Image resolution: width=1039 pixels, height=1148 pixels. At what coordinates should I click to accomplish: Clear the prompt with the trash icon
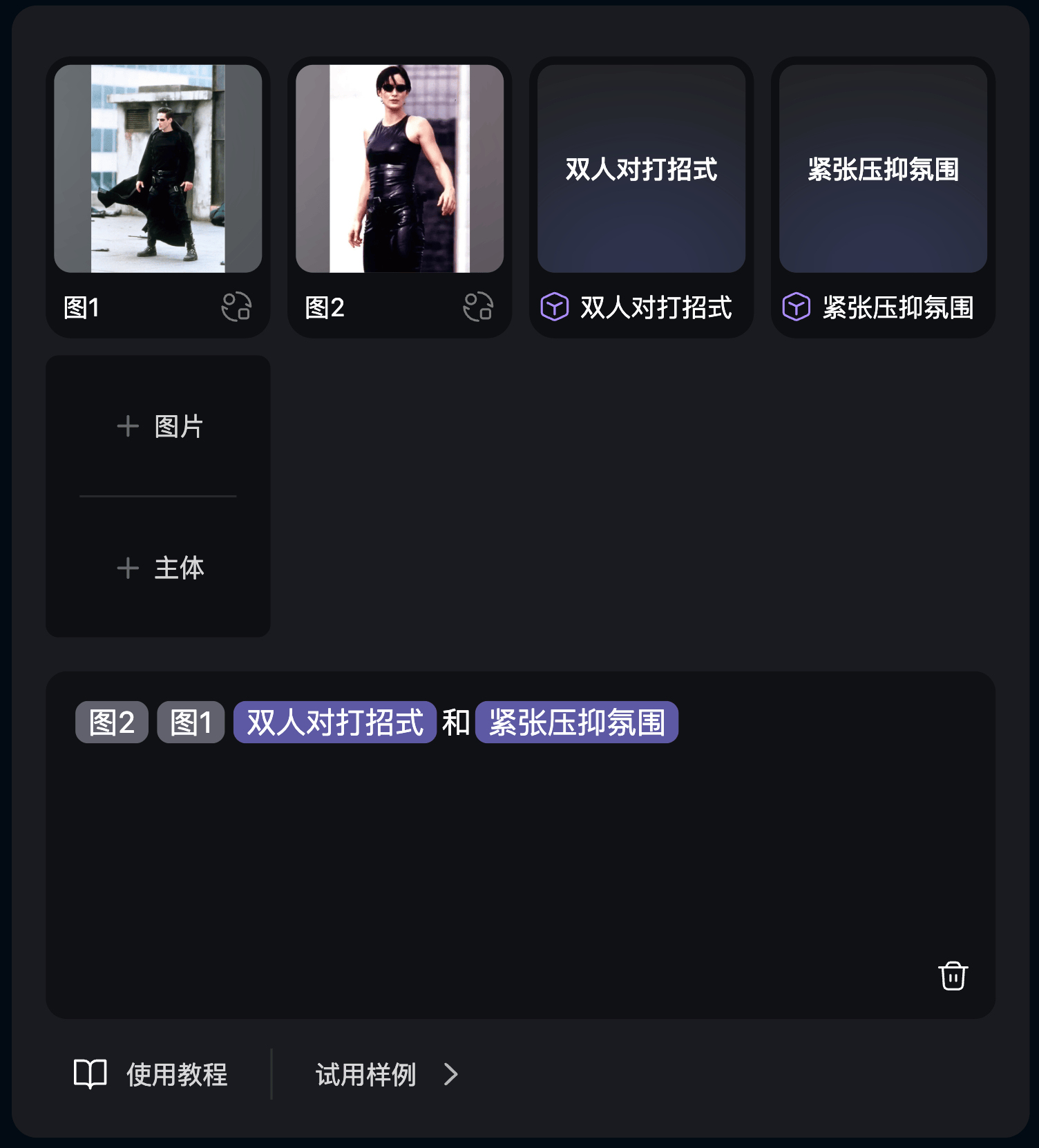(953, 976)
